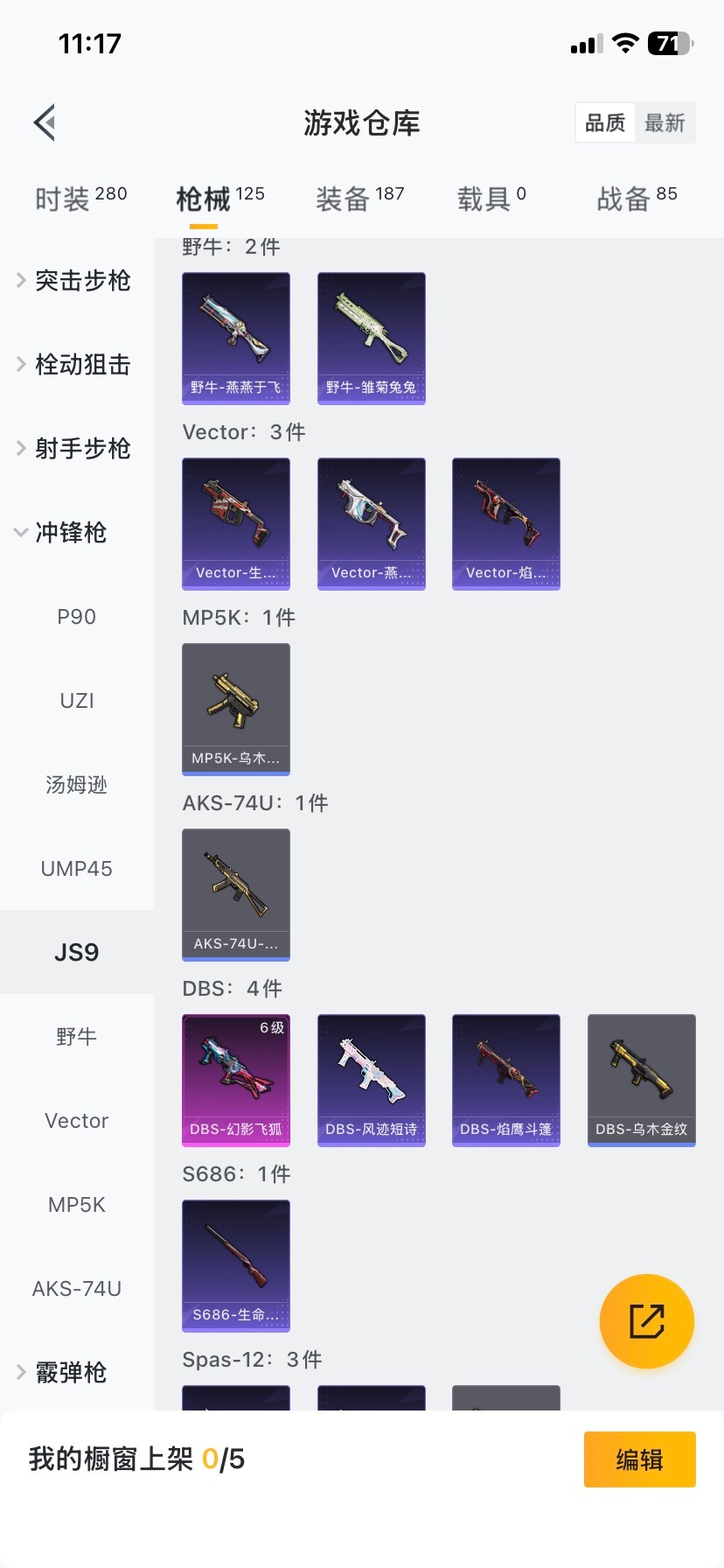Select the Vector-燕 weapon skin
Viewport: 724px width, 1568px height.
click(x=371, y=523)
